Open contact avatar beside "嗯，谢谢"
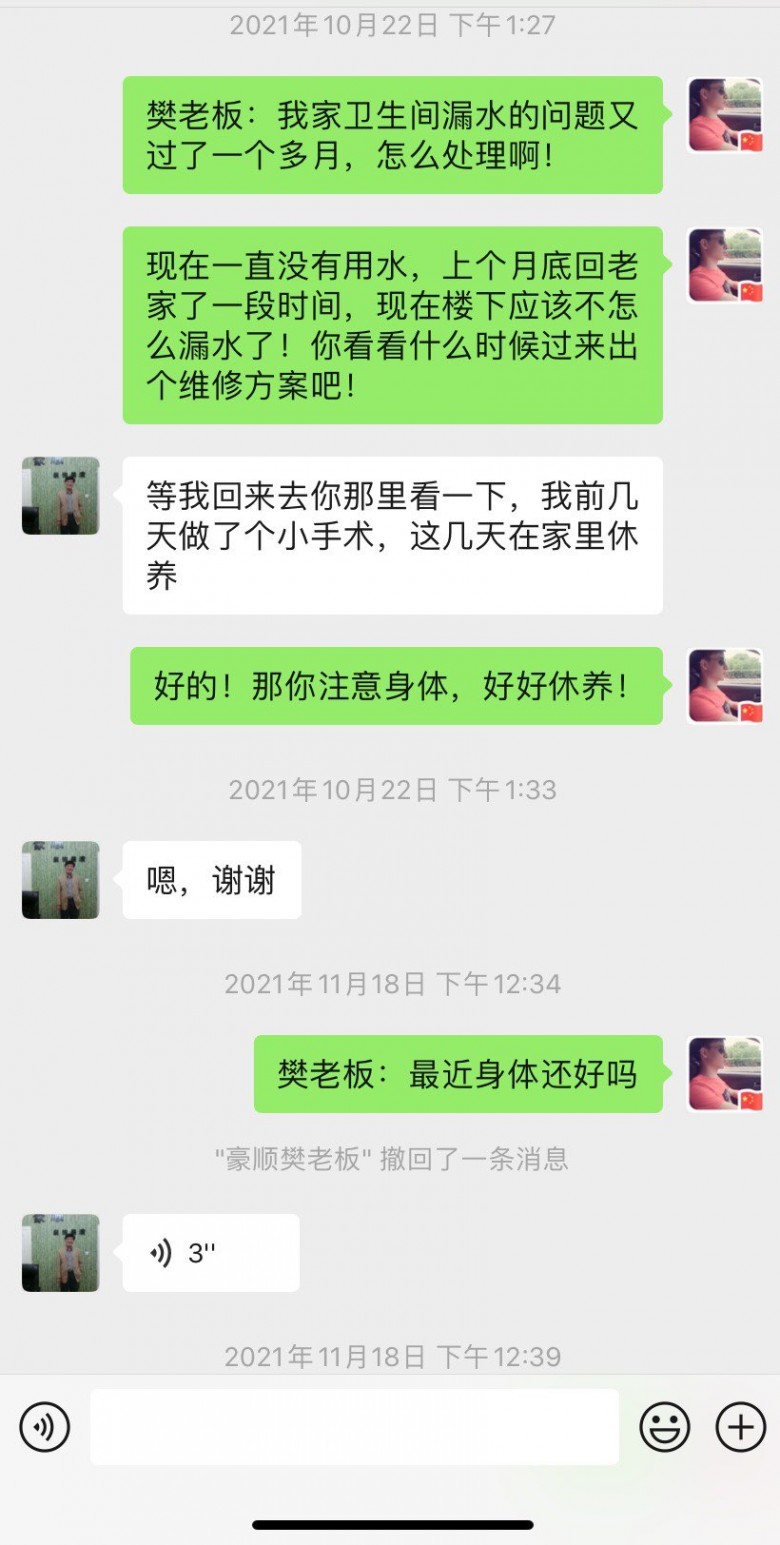780x1545 pixels. (61, 880)
